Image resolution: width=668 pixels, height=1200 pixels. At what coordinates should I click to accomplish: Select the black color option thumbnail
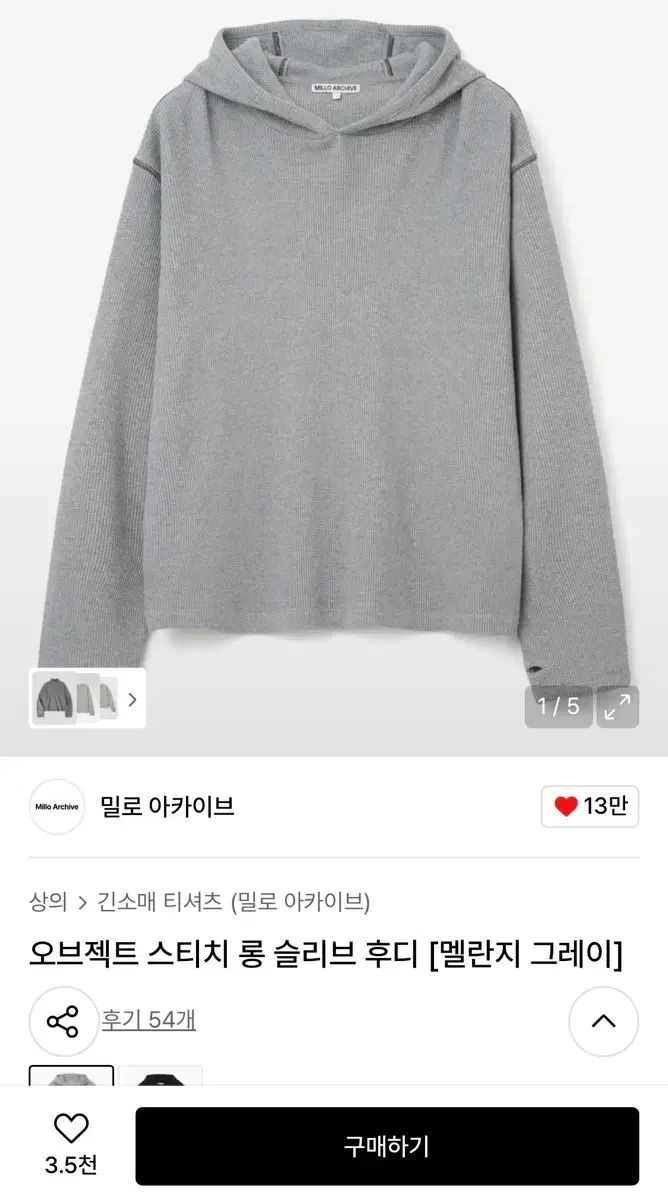[x=161, y=1075]
